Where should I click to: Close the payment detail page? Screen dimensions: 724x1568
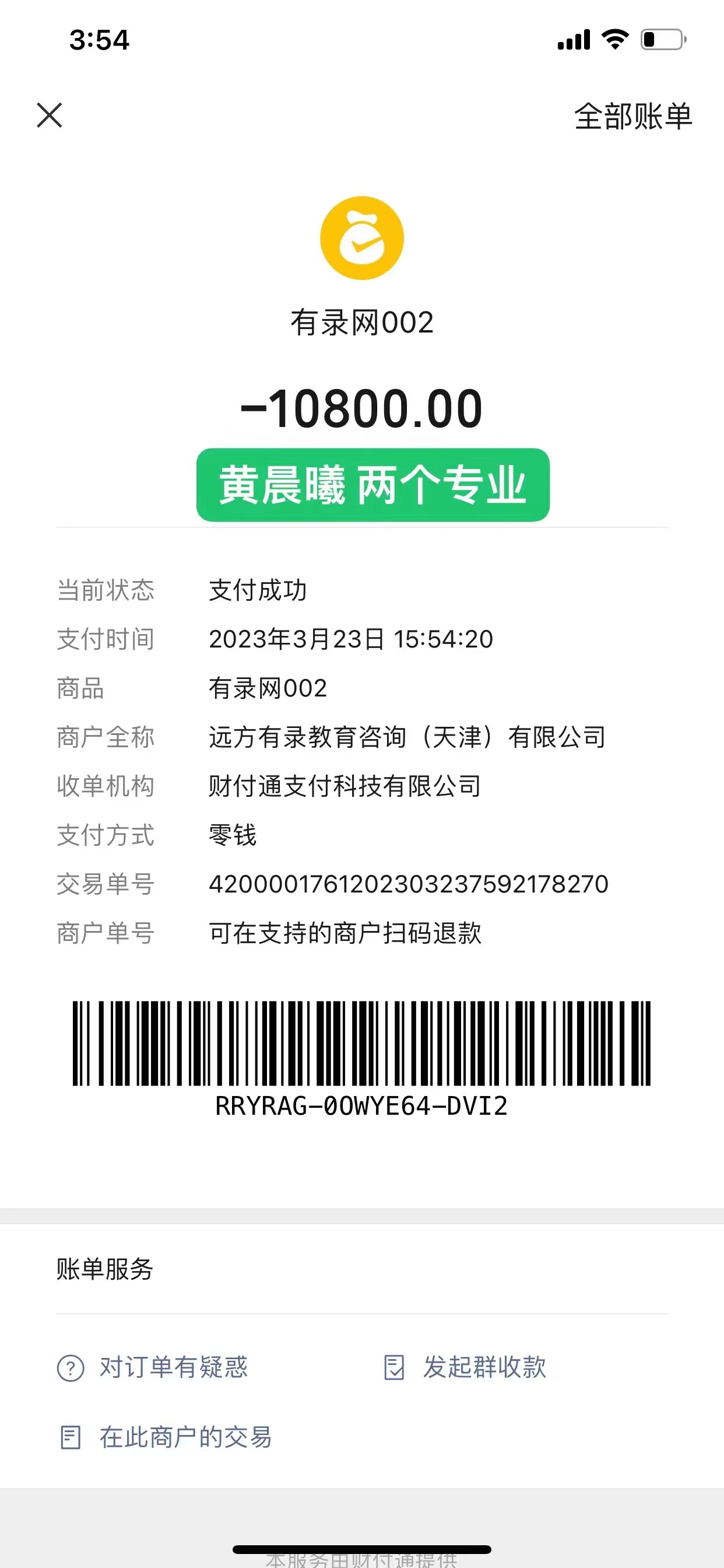tap(50, 115)
